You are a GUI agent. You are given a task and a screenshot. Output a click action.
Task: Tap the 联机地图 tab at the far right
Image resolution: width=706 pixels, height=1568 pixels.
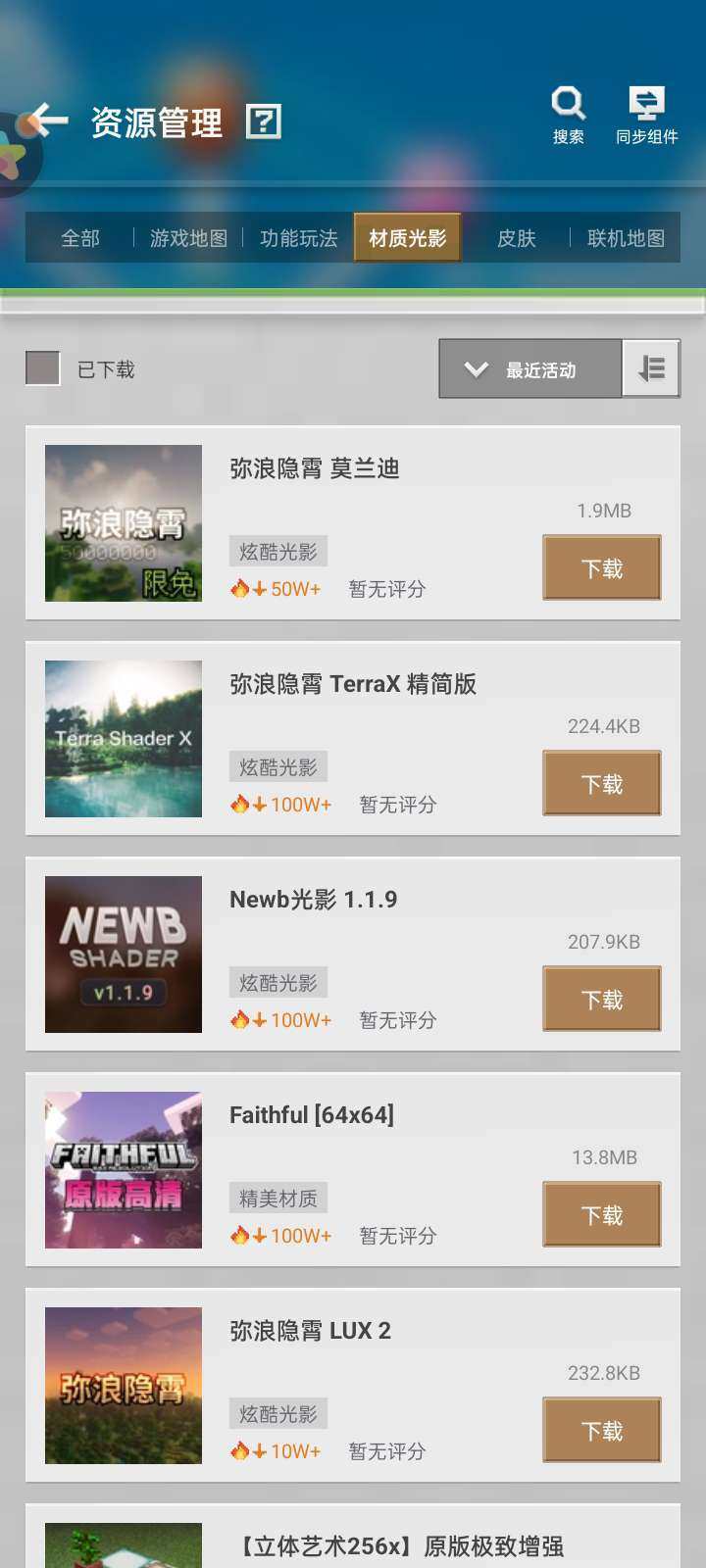[x=623, y=238]
